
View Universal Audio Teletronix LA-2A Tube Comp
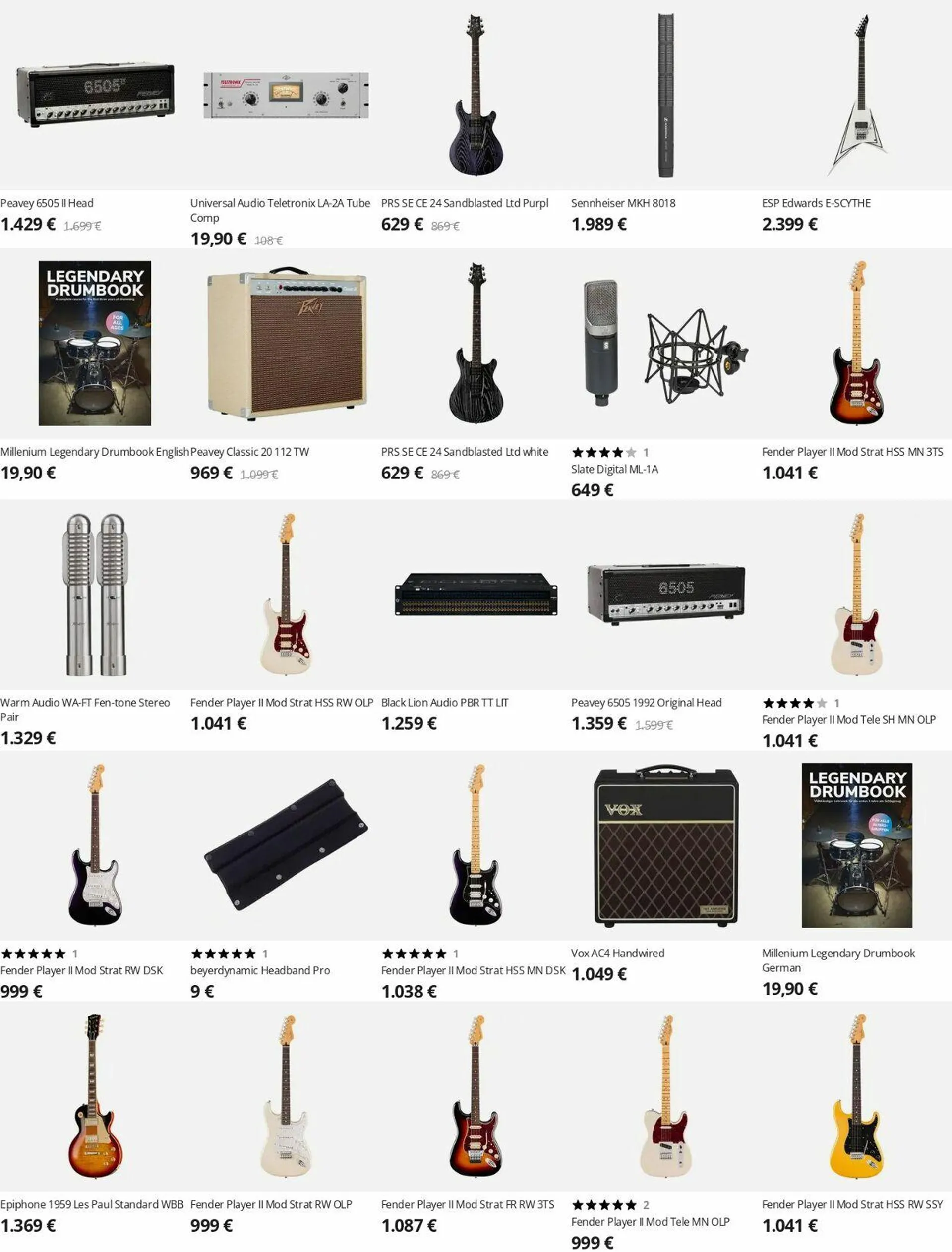tap(286, 95)
